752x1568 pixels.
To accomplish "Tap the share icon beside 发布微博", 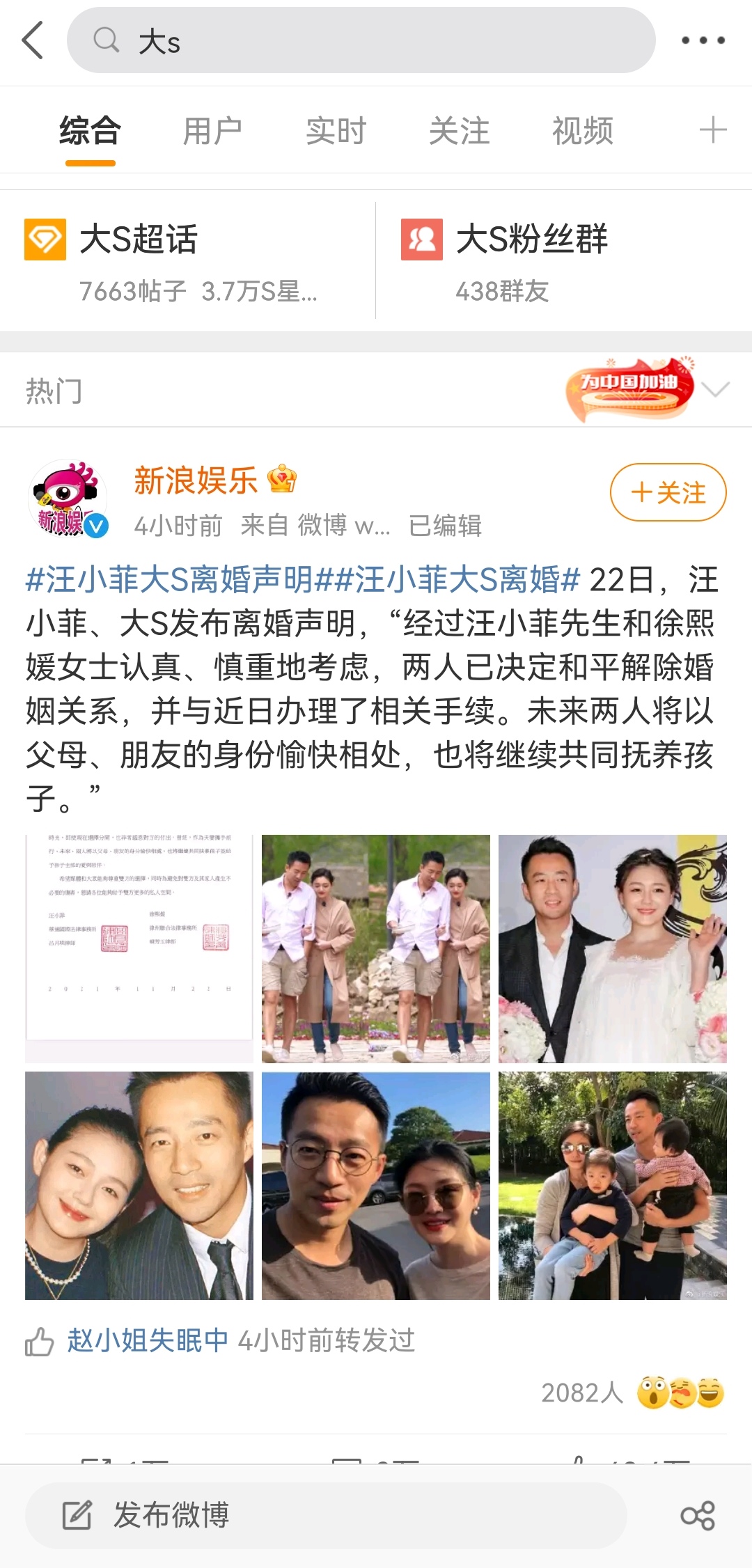I will 698,1515.
